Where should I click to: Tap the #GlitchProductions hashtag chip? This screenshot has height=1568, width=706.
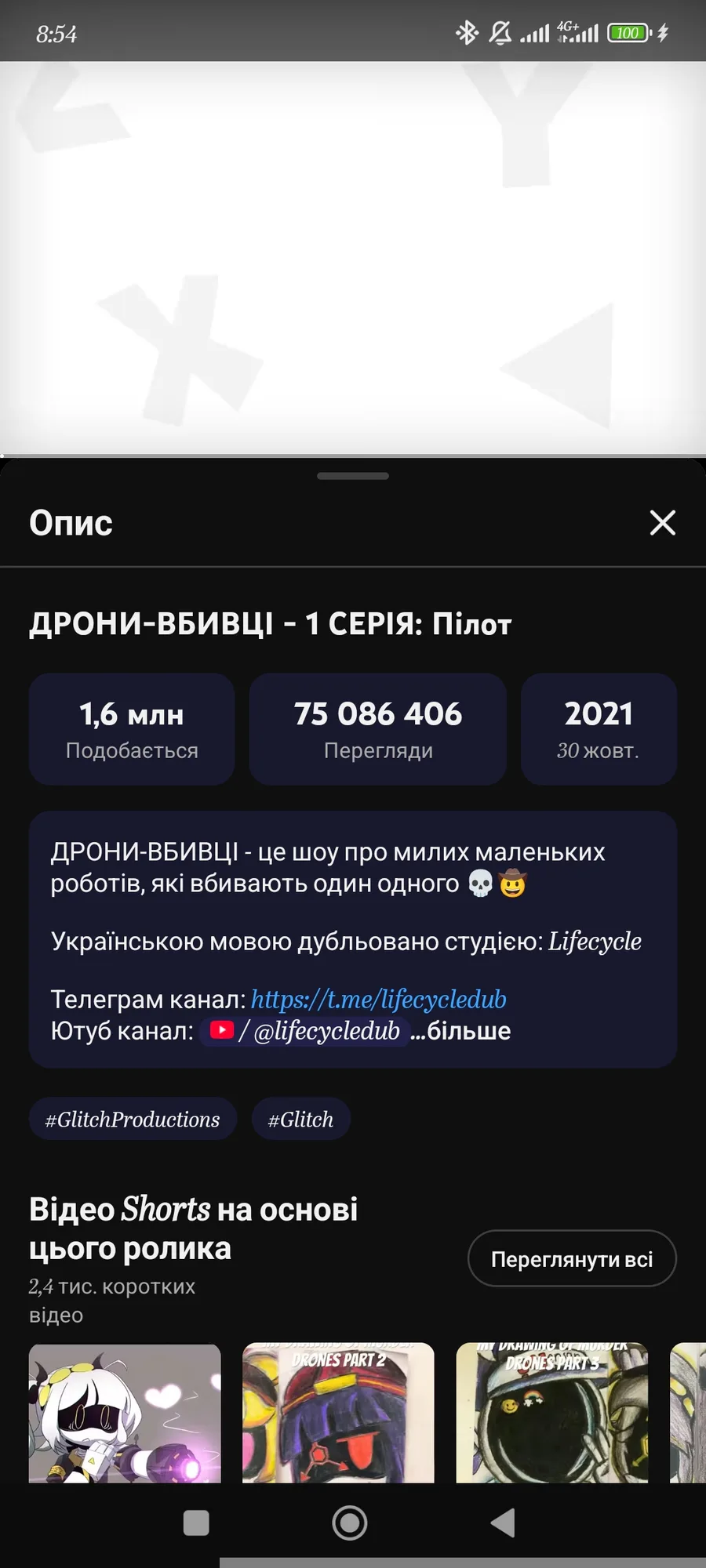pyautogui.click(x=133, y=1120)
